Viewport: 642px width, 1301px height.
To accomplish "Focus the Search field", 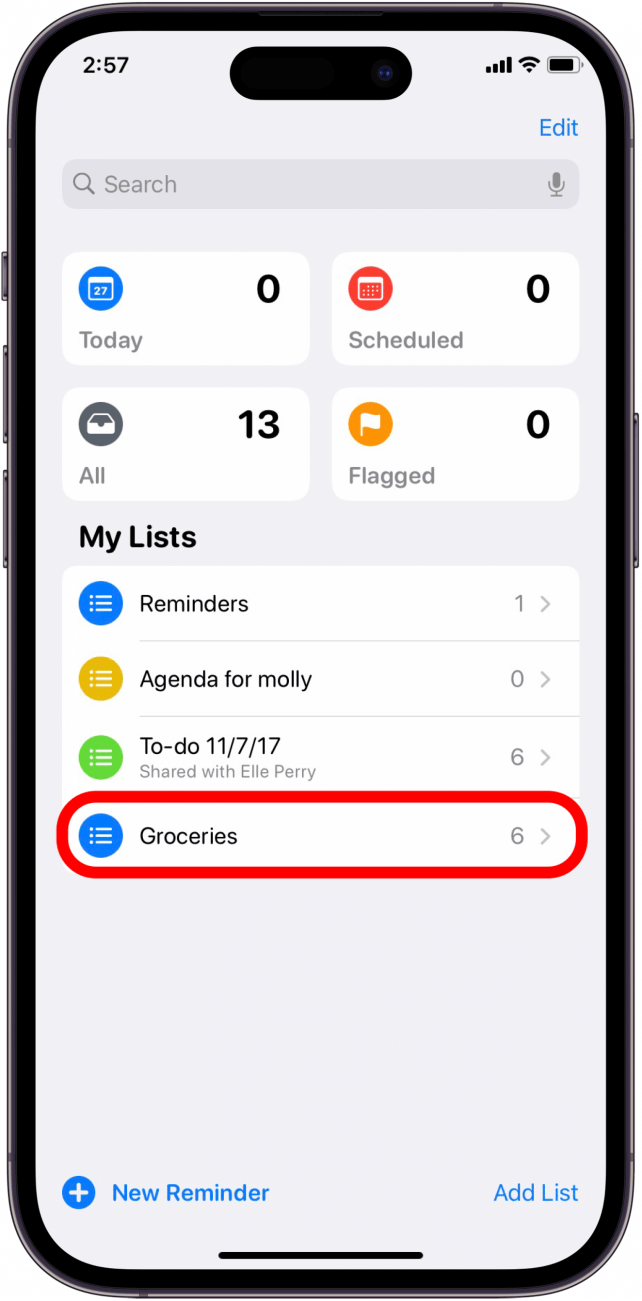I will click(300, 185).
